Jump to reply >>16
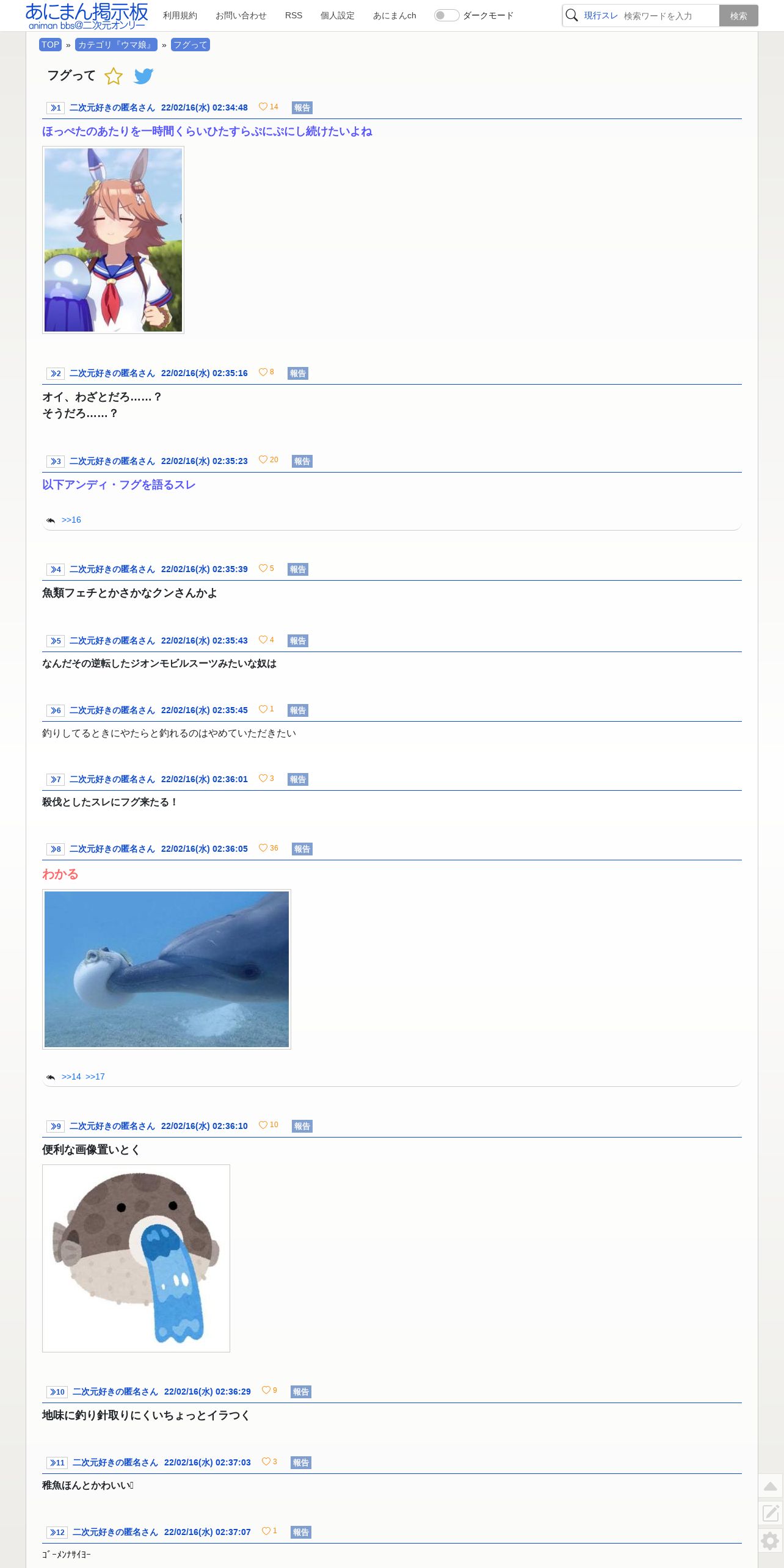This screenshot has width=784, height=1568. (x=71, y=520)
